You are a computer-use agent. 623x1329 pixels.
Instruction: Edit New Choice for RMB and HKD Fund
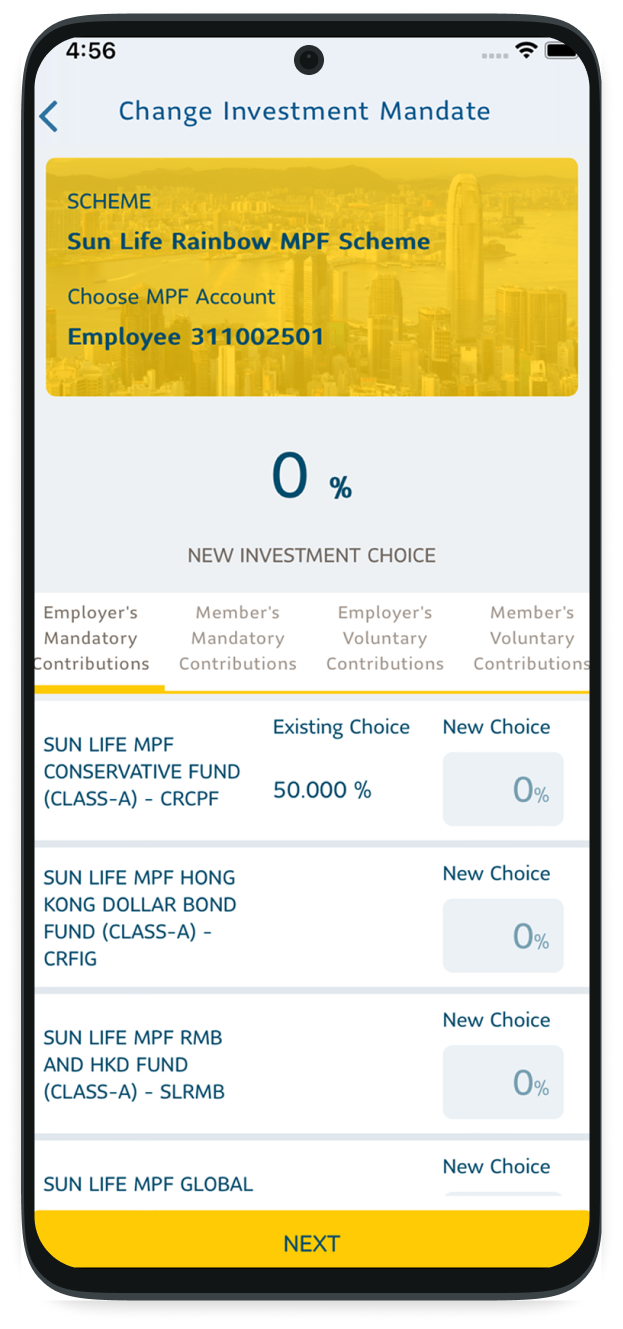[503, 1082]
